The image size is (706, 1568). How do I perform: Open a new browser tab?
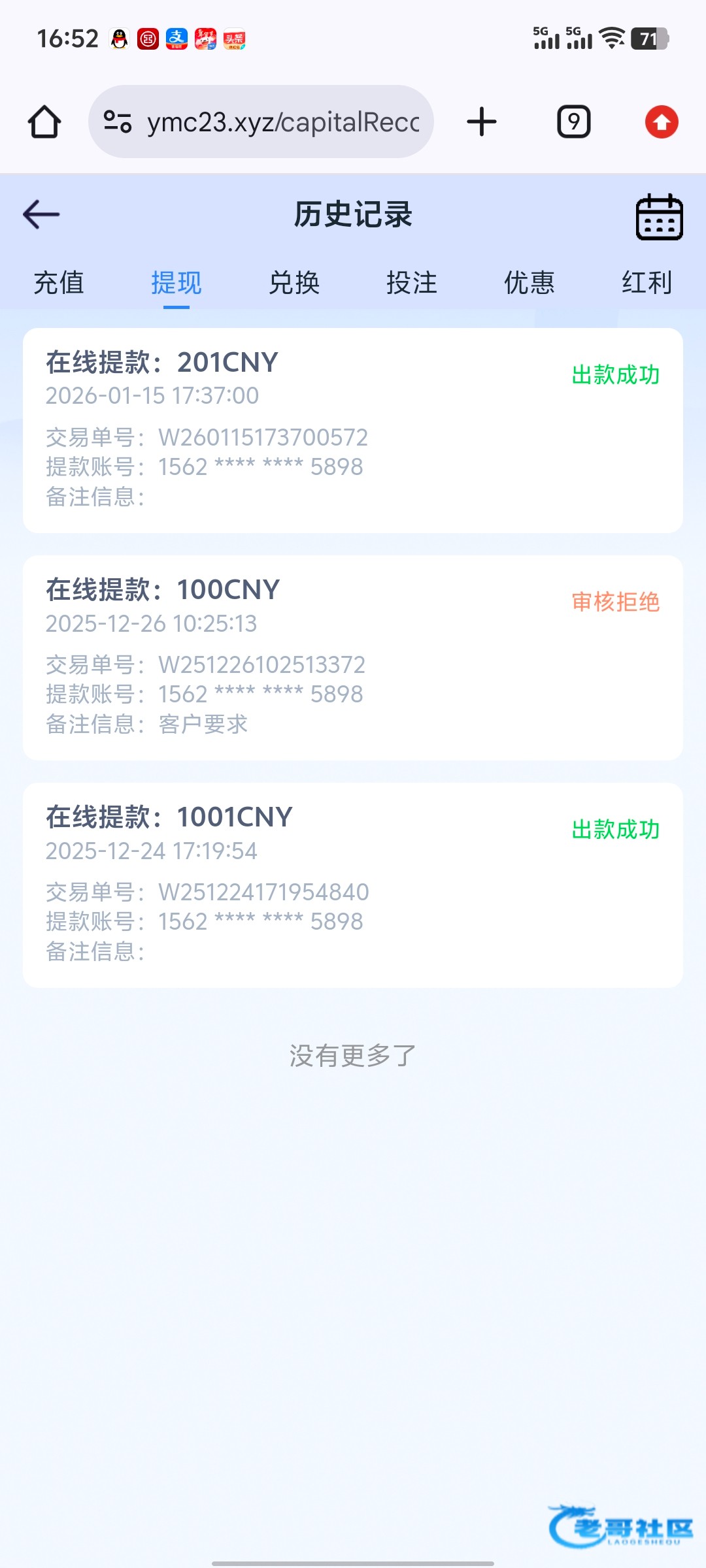pyautogui.click(x=482, y=122)
